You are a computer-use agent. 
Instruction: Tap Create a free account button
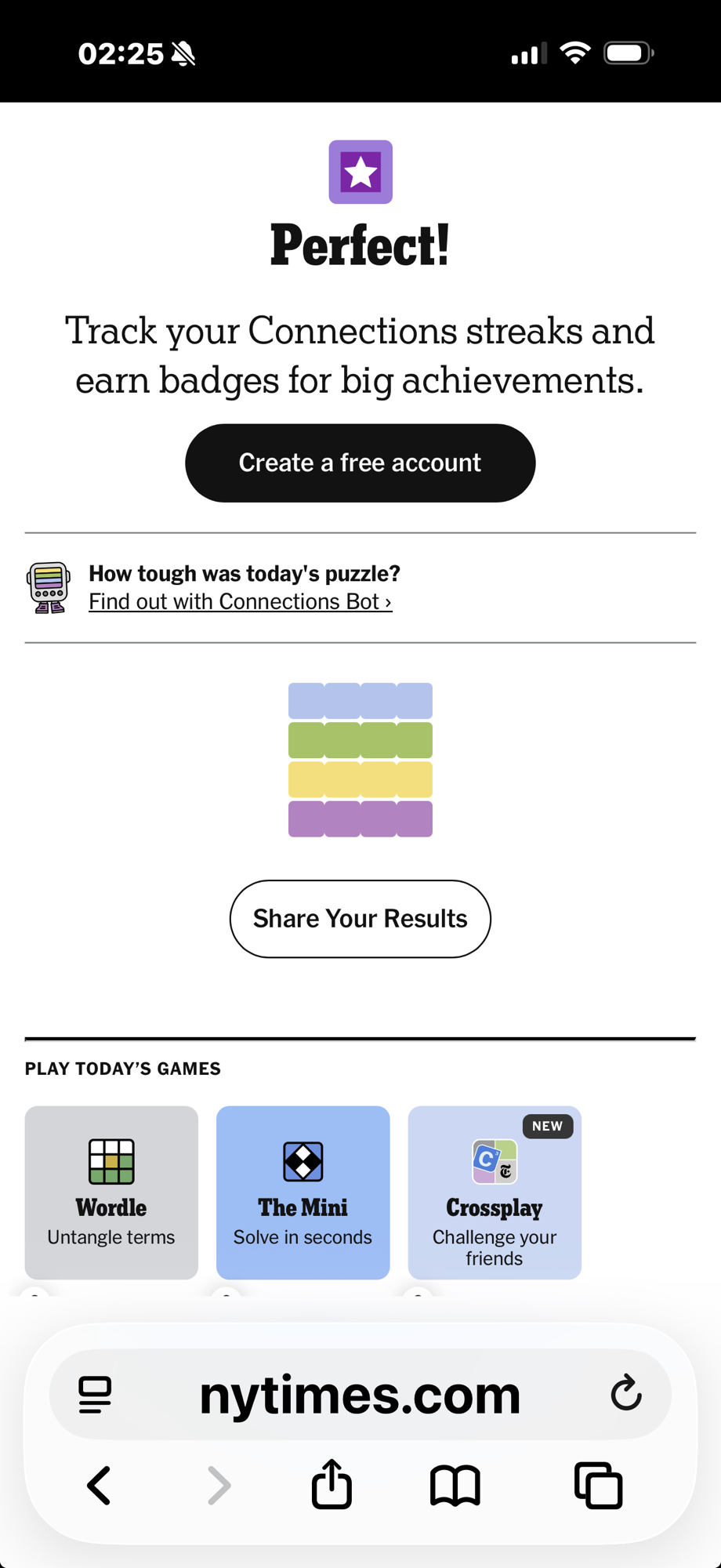(360, 463)
